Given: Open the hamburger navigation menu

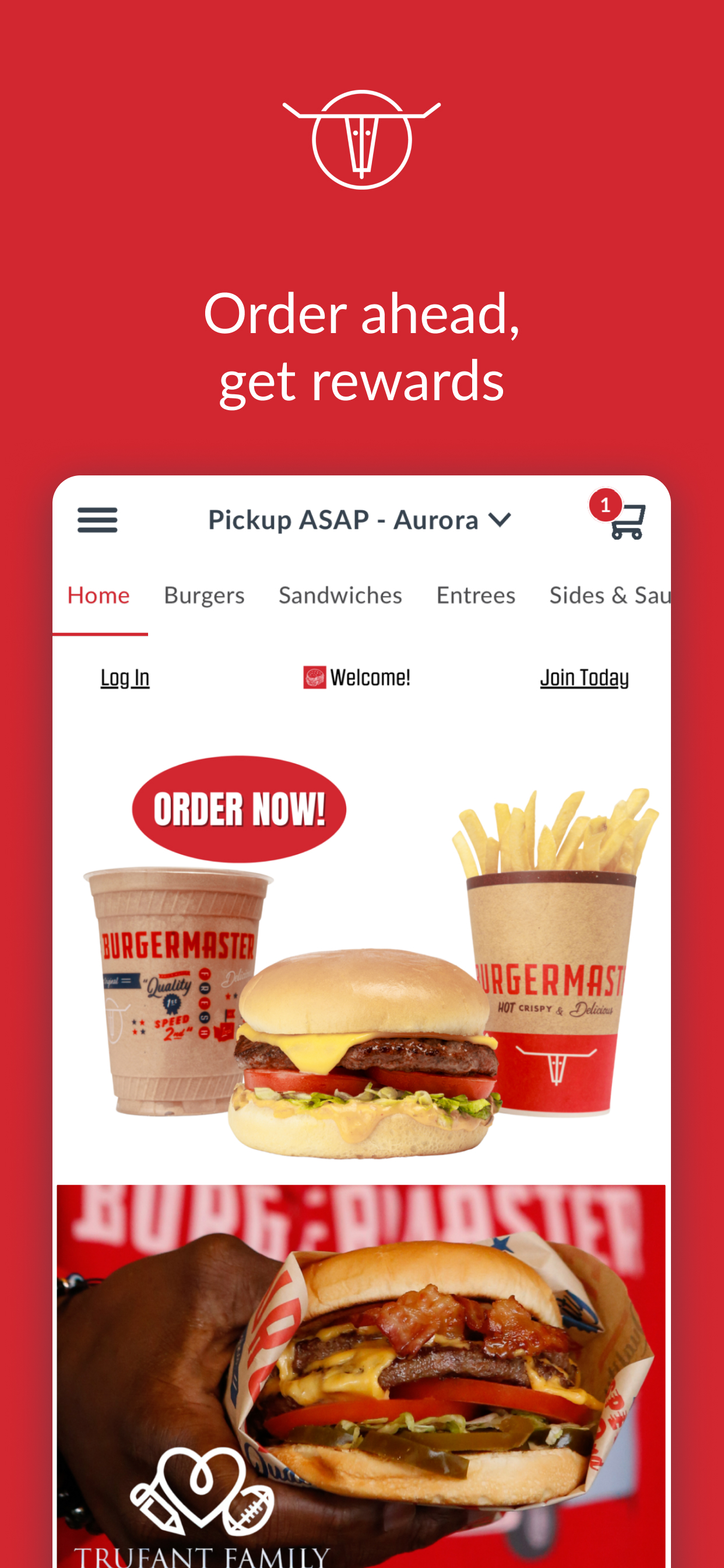Looking at the screenshot, I should pos(97,520).
